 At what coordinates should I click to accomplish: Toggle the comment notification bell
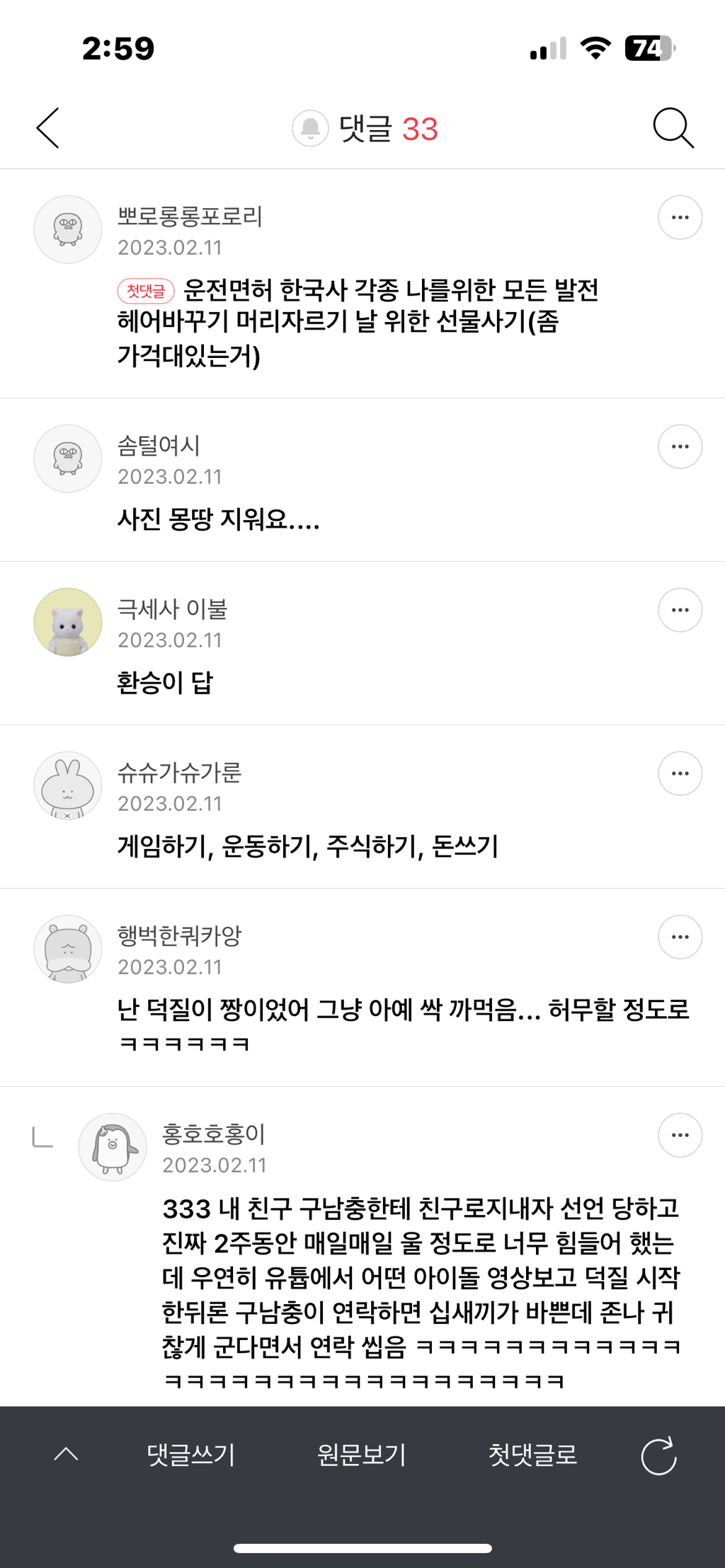pyautogui.click(x=310, y=128)
